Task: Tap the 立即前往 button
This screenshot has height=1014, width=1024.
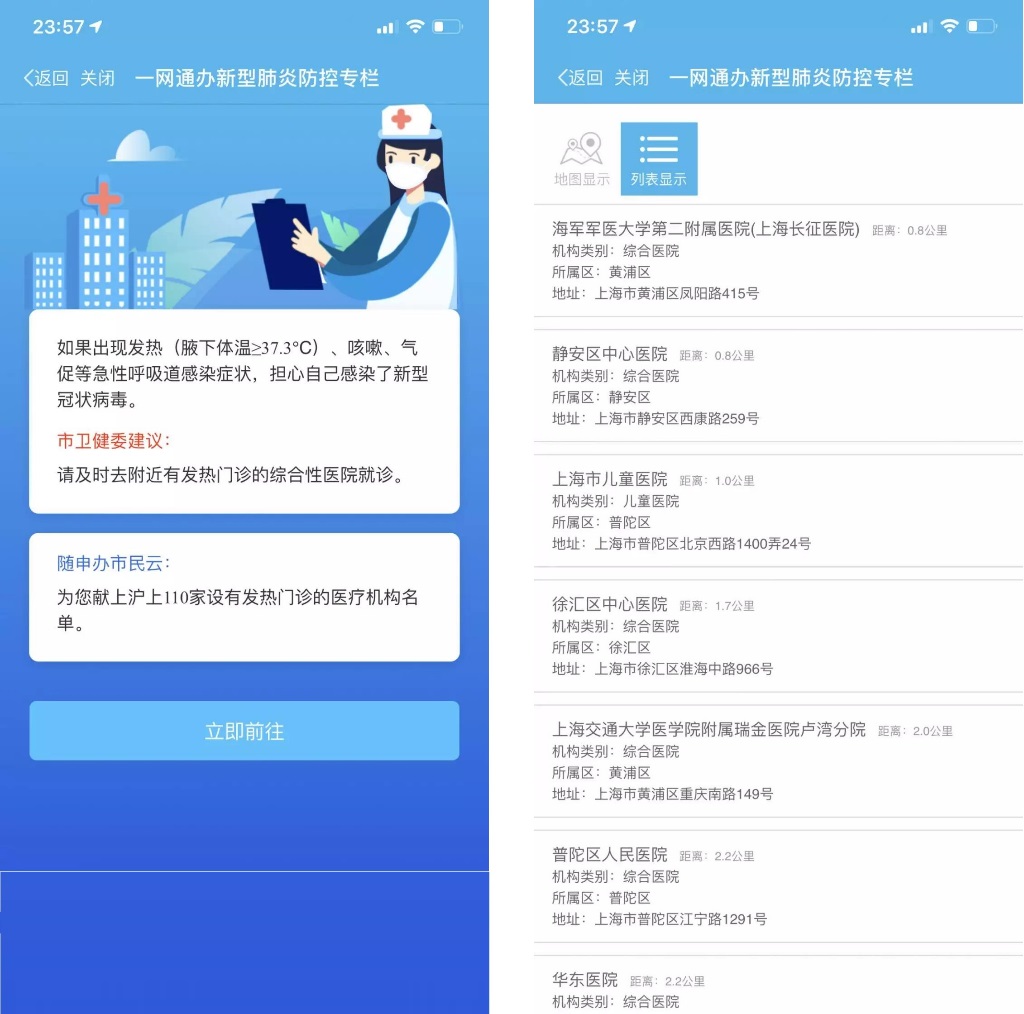Action: [x=244, y=731]
